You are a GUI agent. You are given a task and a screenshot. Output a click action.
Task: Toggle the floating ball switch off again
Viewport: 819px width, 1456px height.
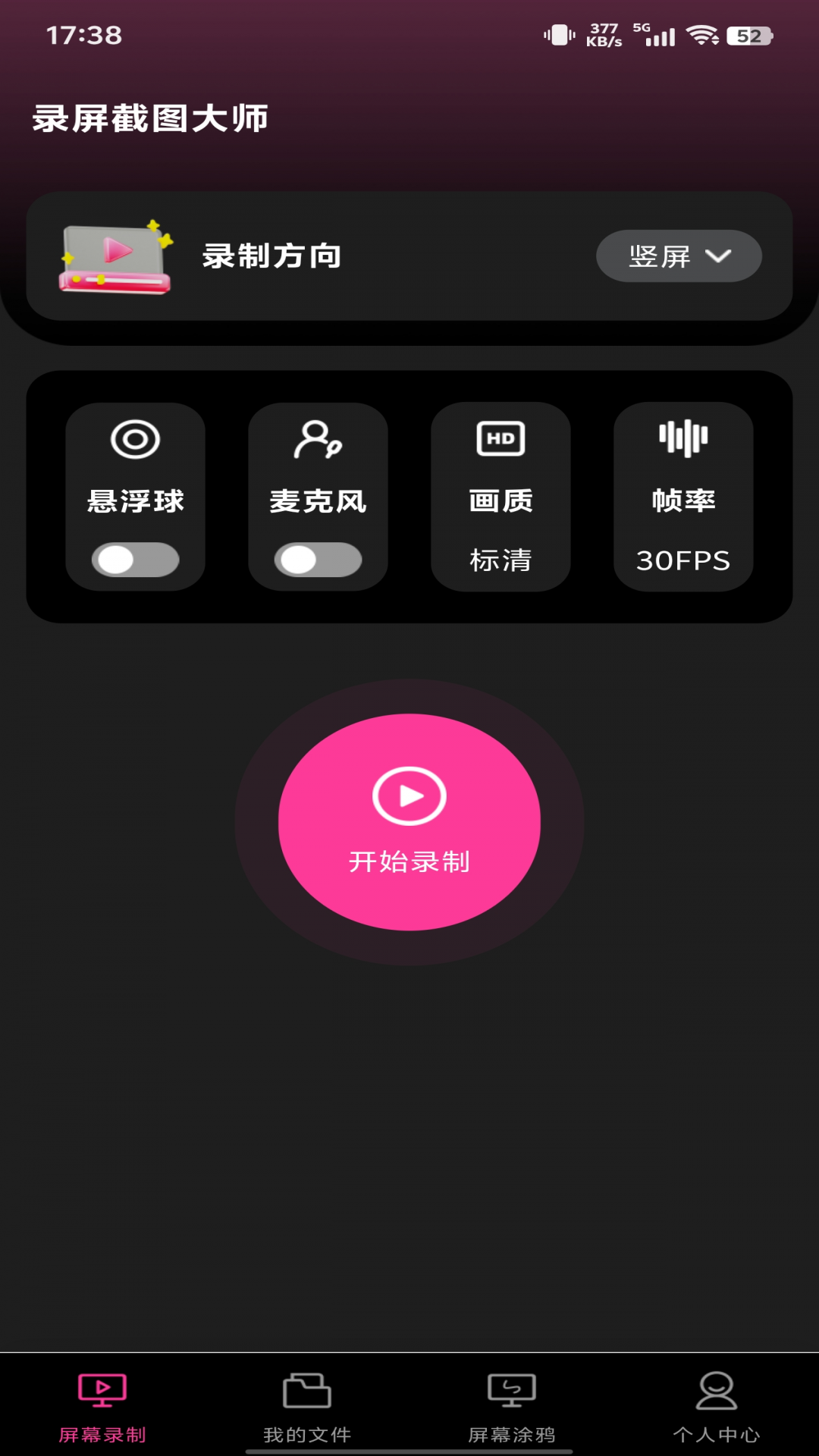click(x=134, y=559)
